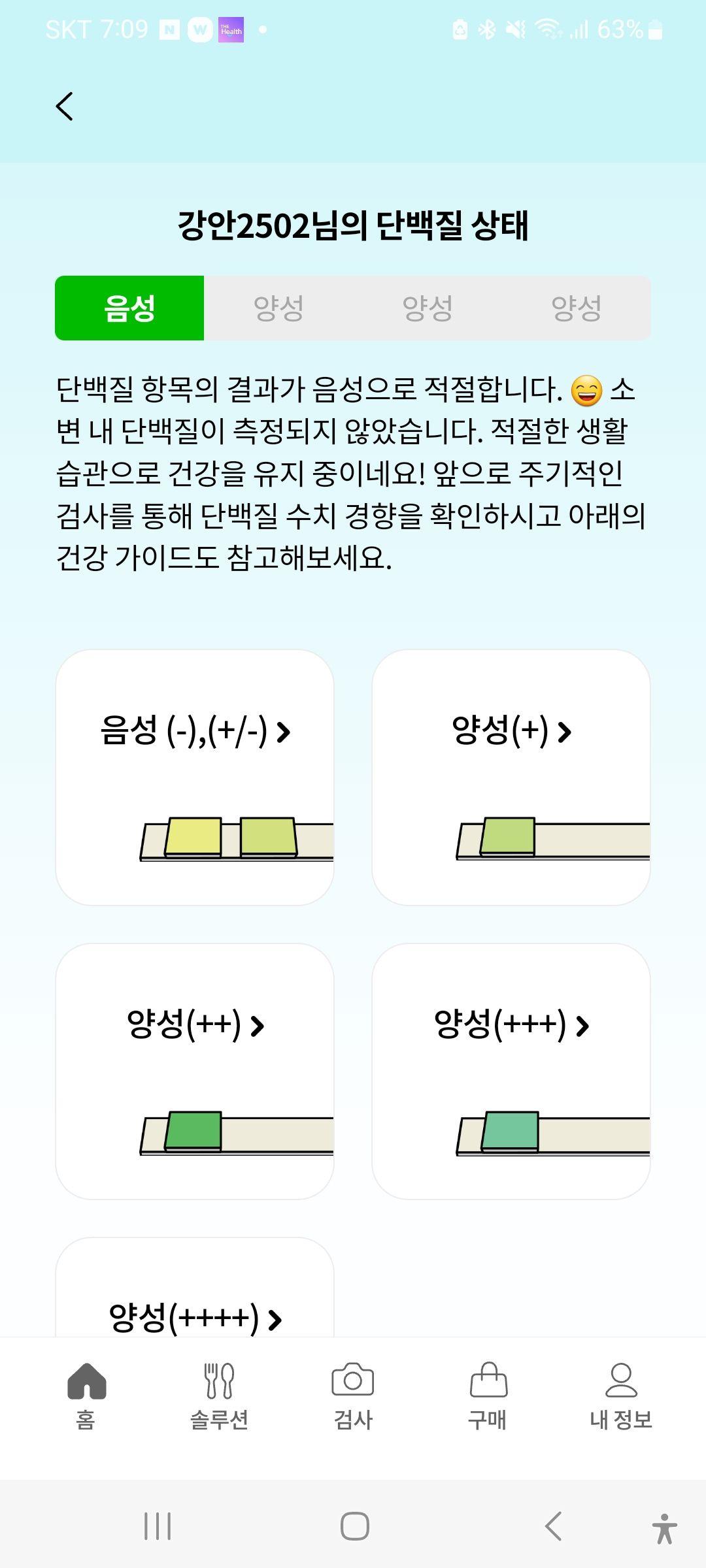Screen dimensions: 706x1568
Task: Open the 양성(+) guide card
Action: point(511,777)
